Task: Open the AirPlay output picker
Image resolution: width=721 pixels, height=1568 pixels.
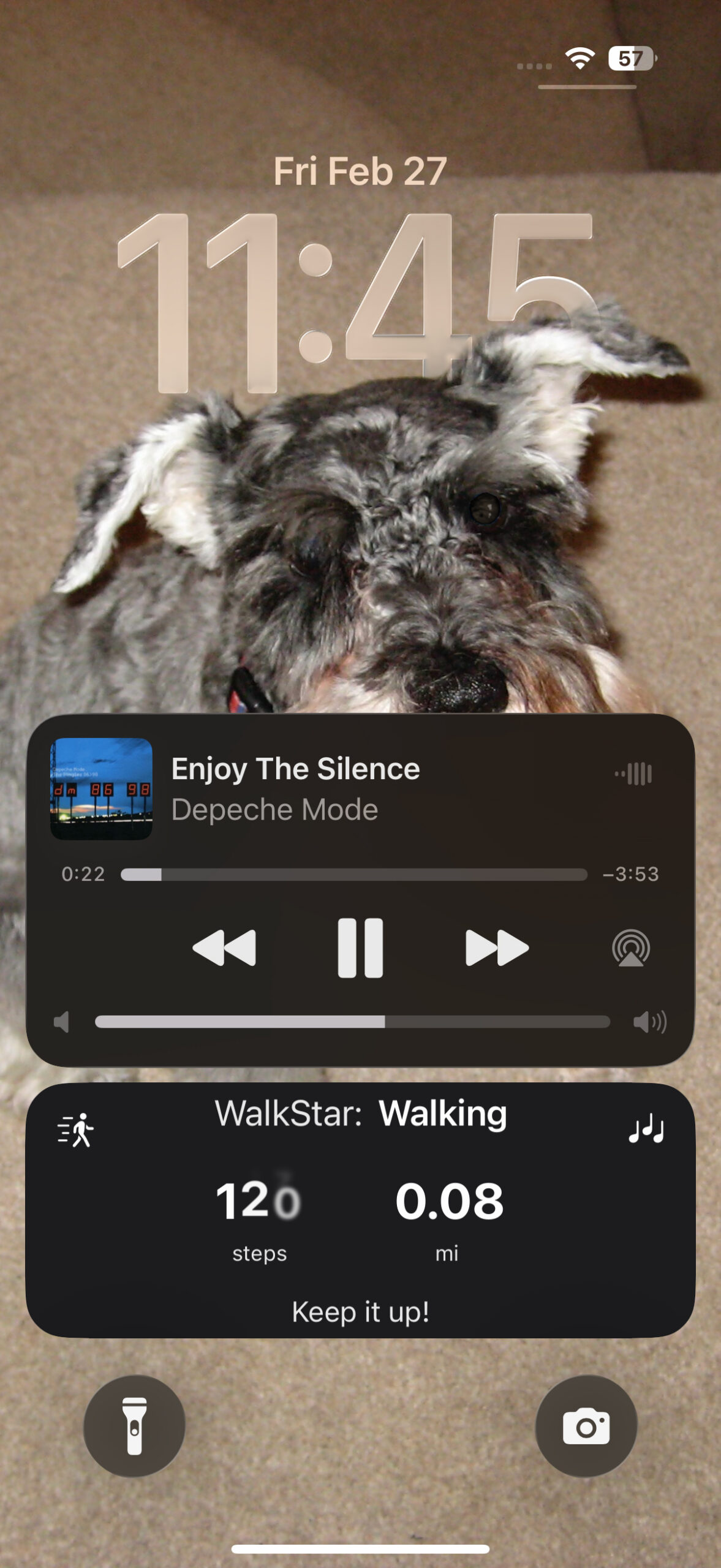Action: [630, 948]
